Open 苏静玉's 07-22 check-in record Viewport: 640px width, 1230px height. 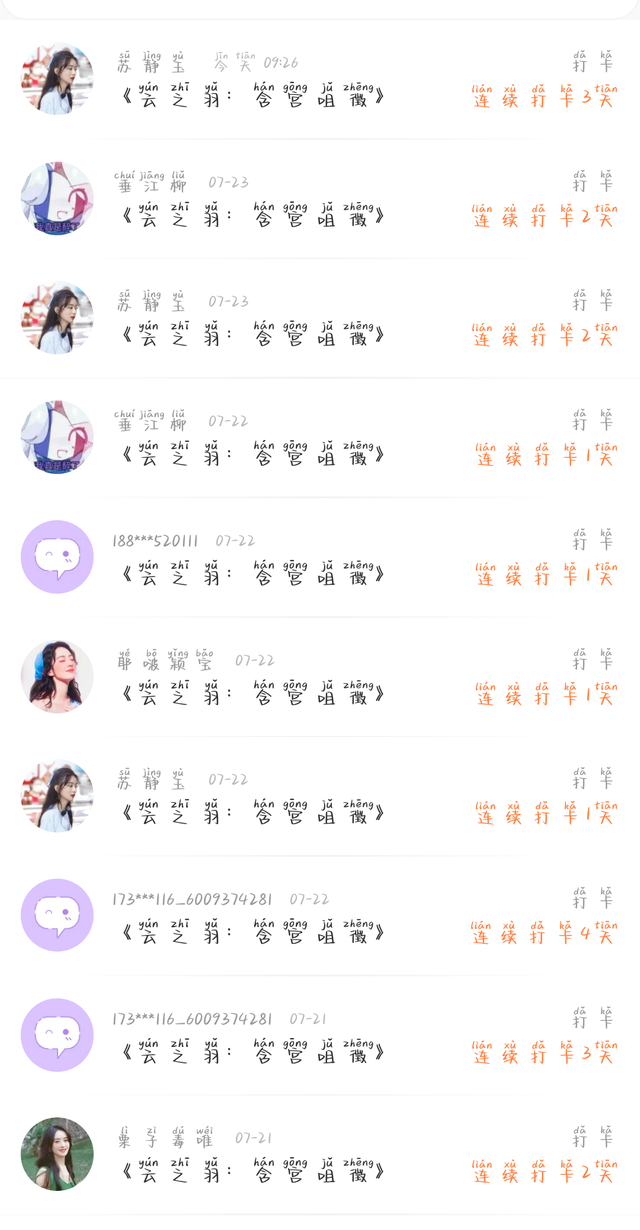click(x=320, y=796)
